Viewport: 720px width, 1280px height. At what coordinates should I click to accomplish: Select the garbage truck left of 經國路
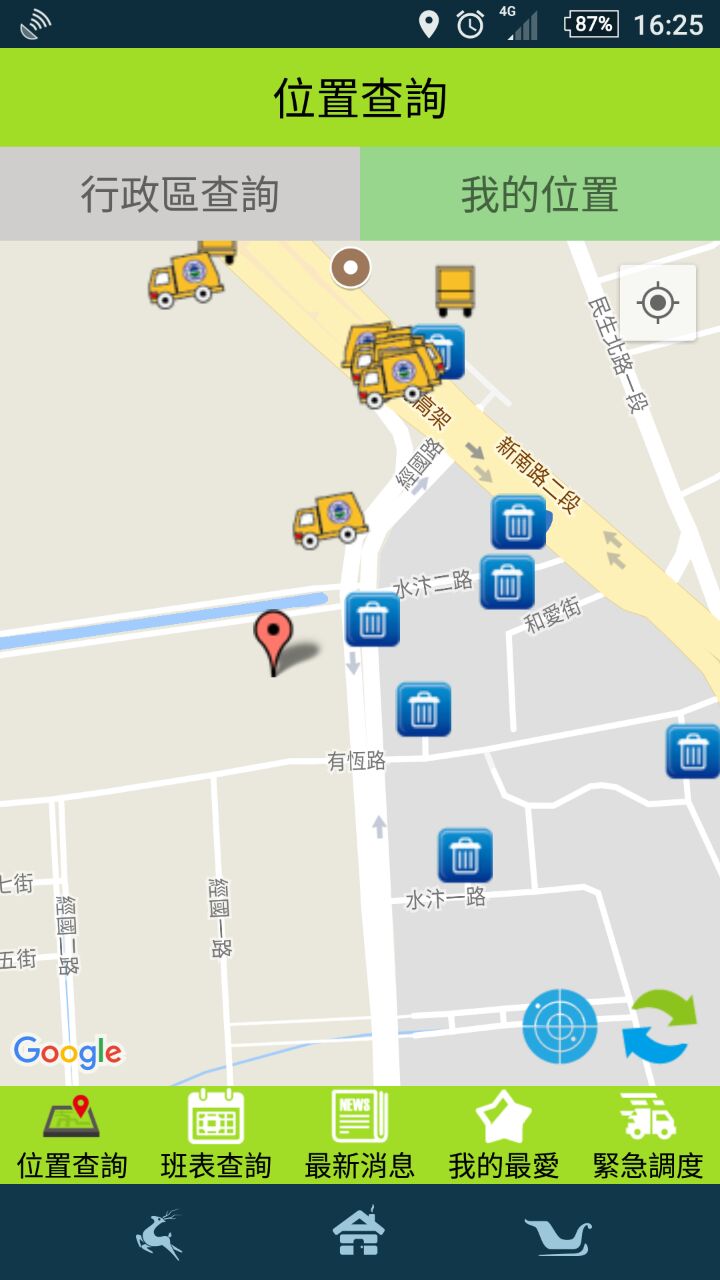coord(330,519)
